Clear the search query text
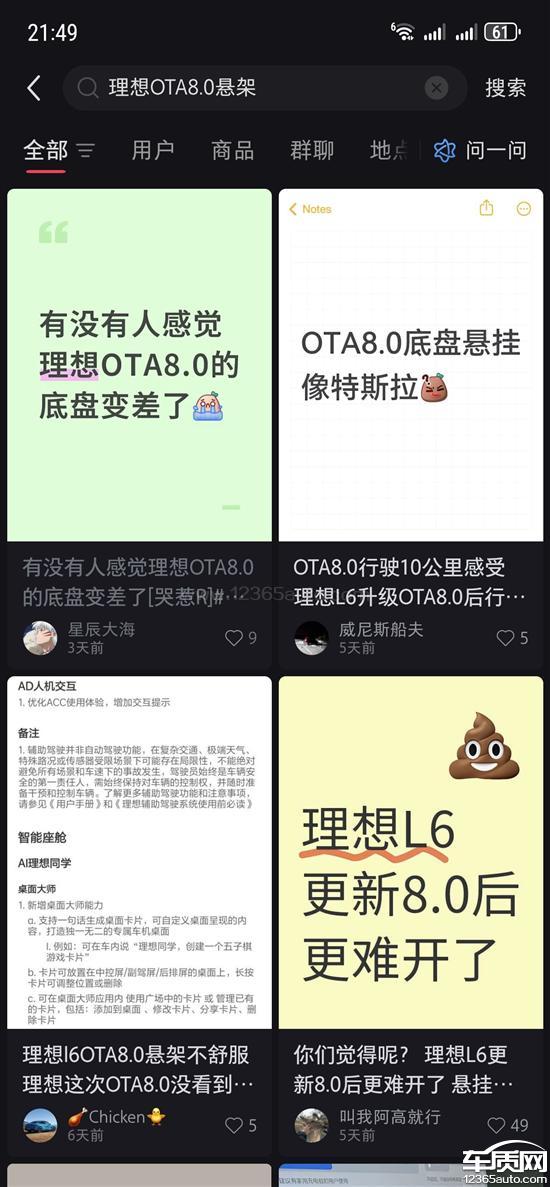This screenshot has width=550, height=1187. point(436,88)
